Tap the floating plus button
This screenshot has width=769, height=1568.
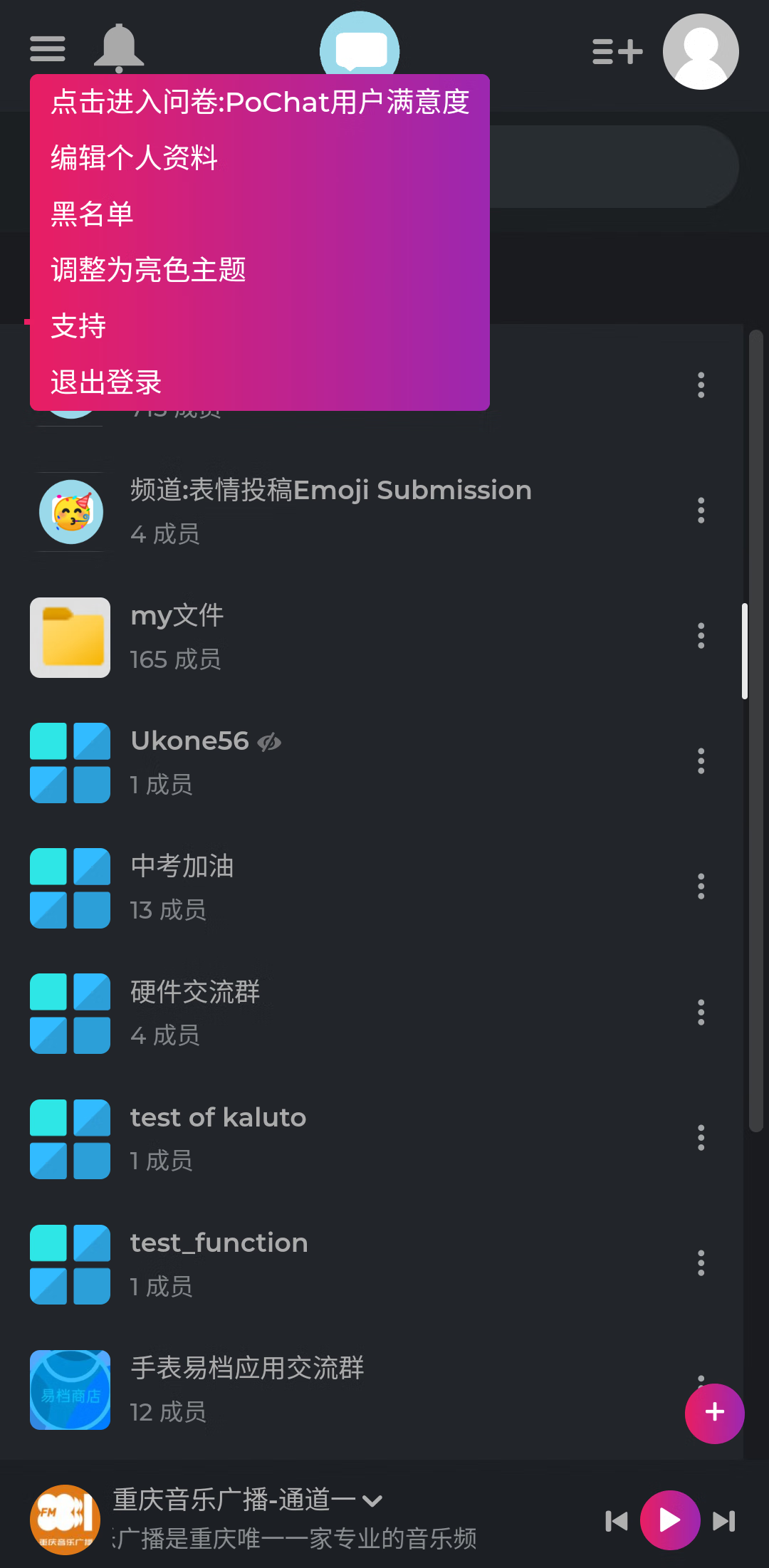point(714,1413)
